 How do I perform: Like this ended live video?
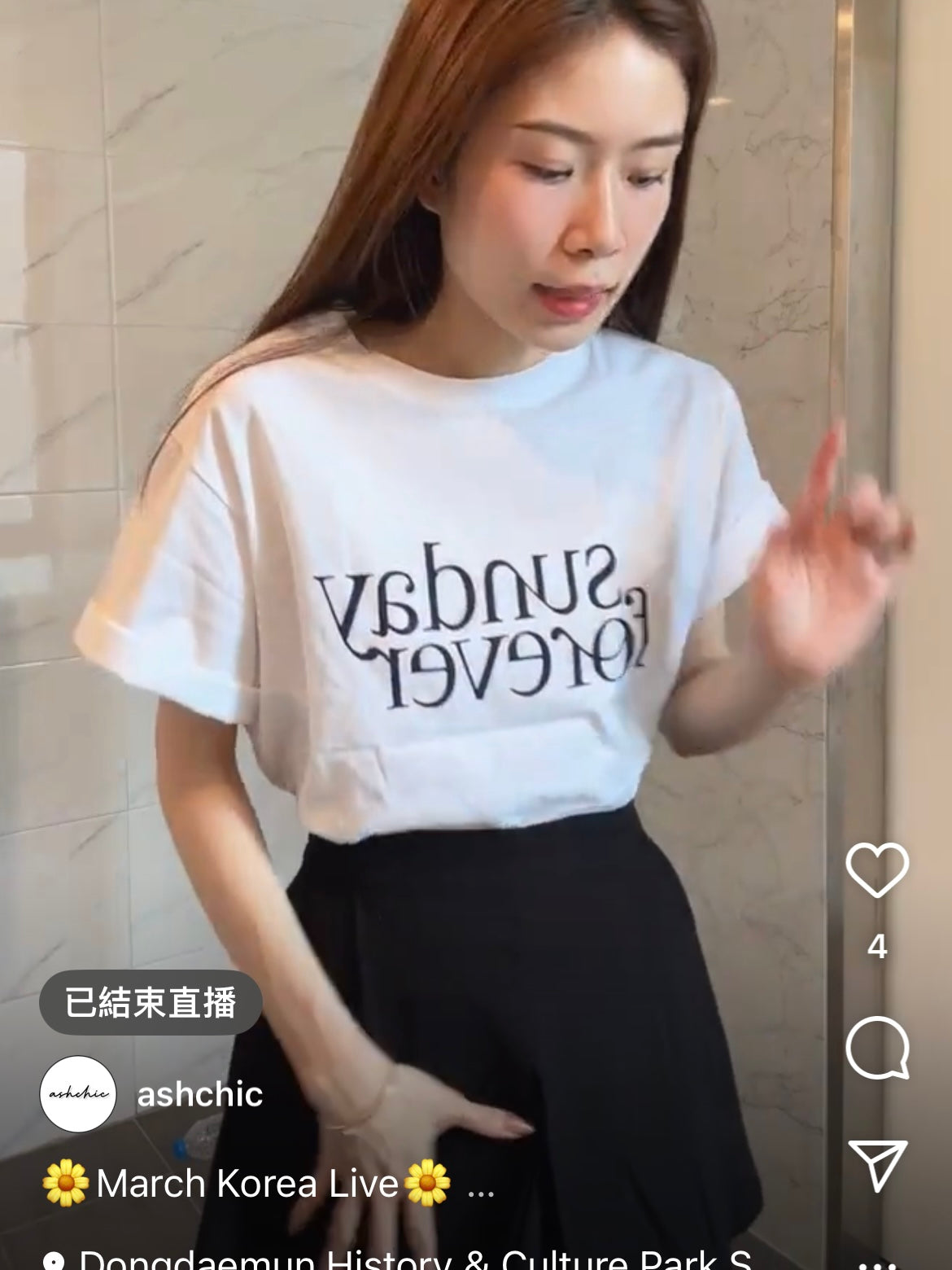pyautogui.click(x=877, y=870)
